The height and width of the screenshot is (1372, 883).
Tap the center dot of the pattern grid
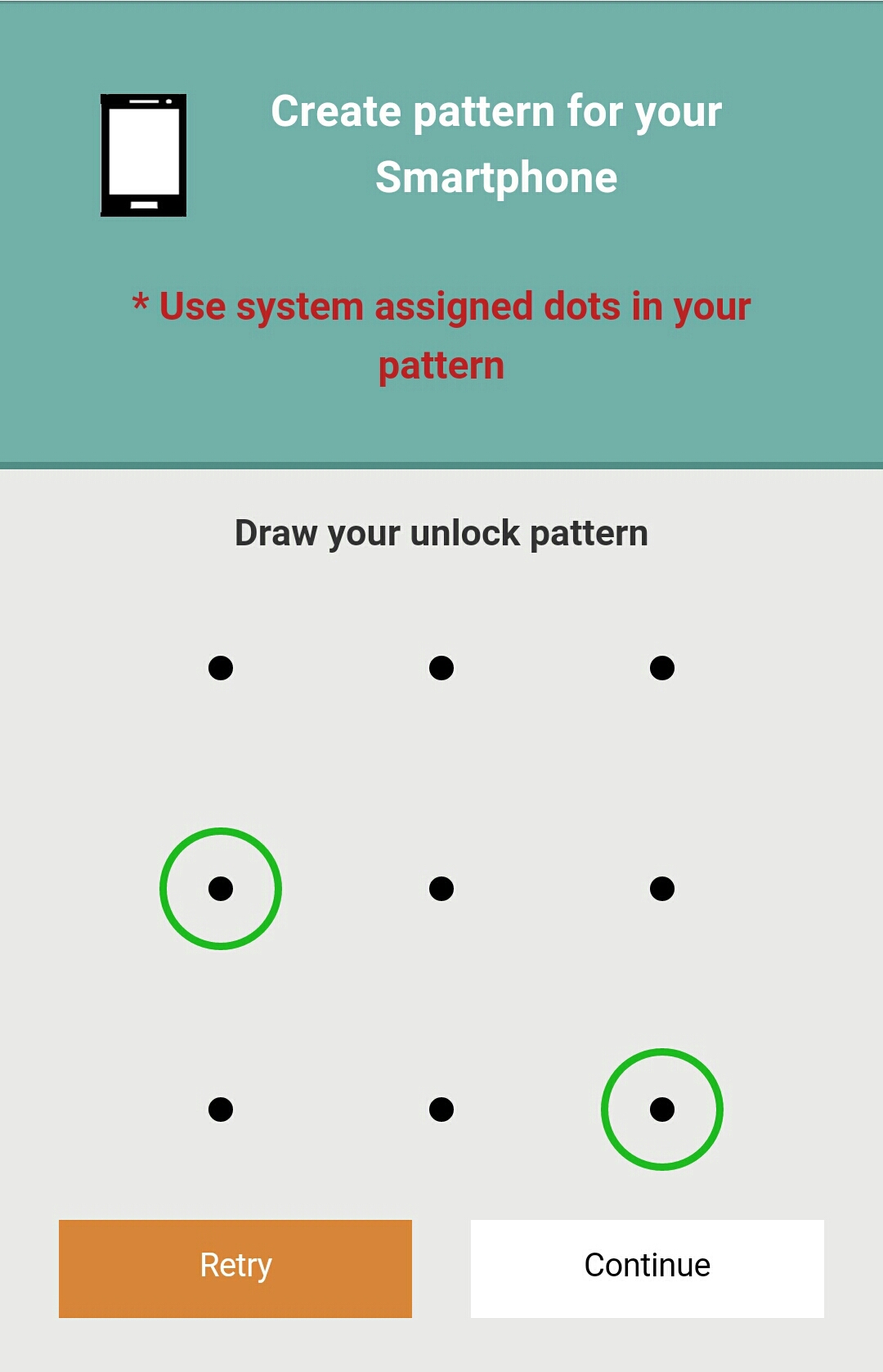[441, 889]
